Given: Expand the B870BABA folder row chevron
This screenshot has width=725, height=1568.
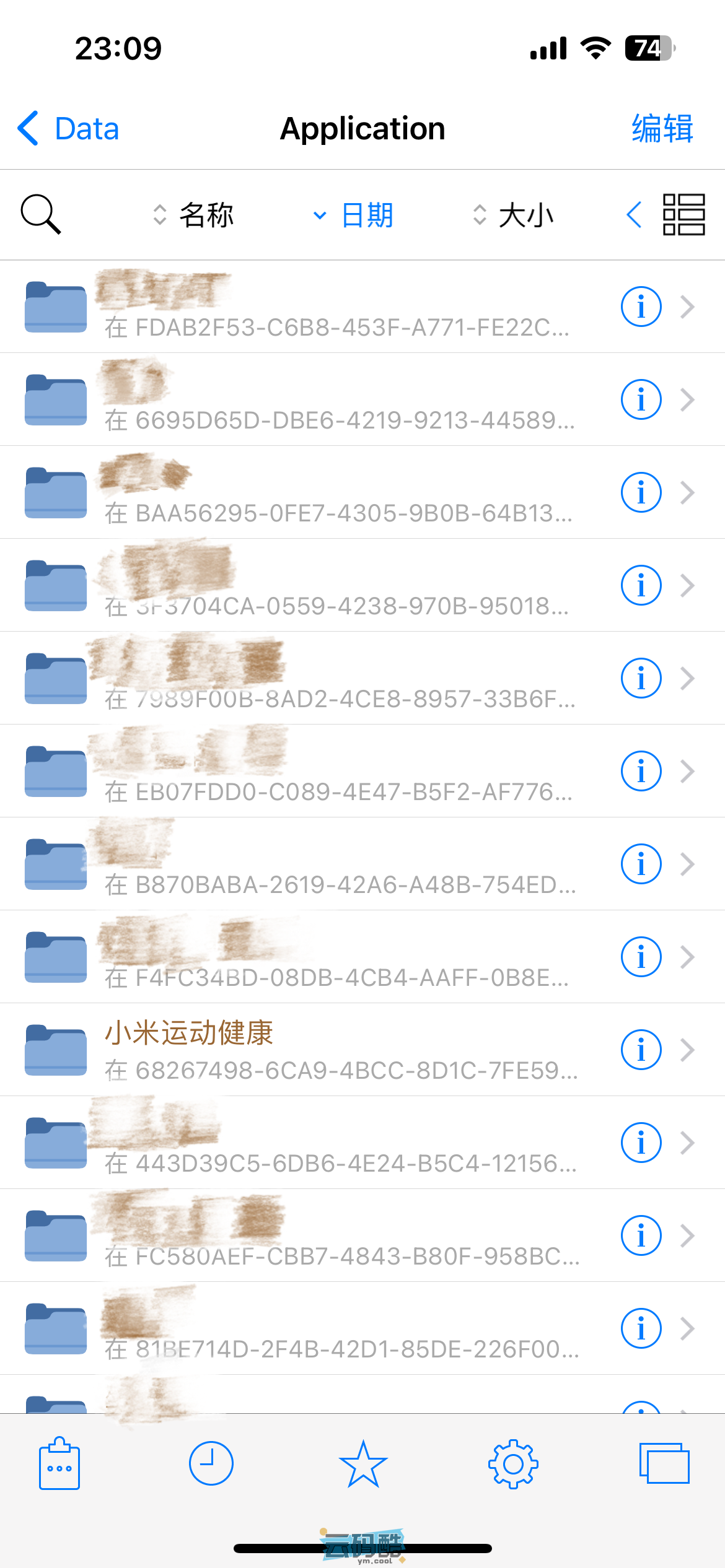Looking at the screenshot, I should click(687, 863).
